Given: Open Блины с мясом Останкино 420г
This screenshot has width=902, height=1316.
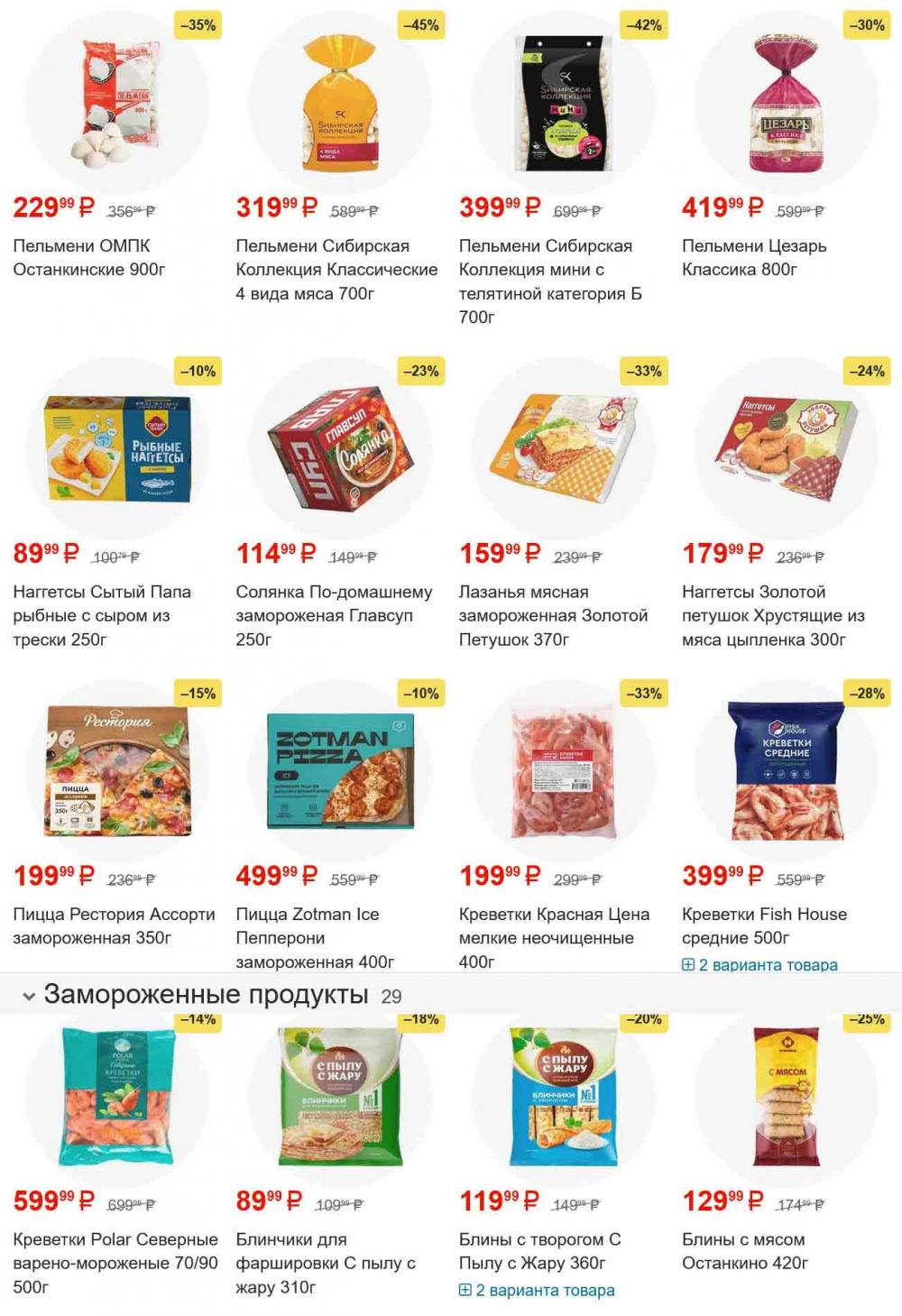Looking at the screenshot, I should (x=744, y=1250).
